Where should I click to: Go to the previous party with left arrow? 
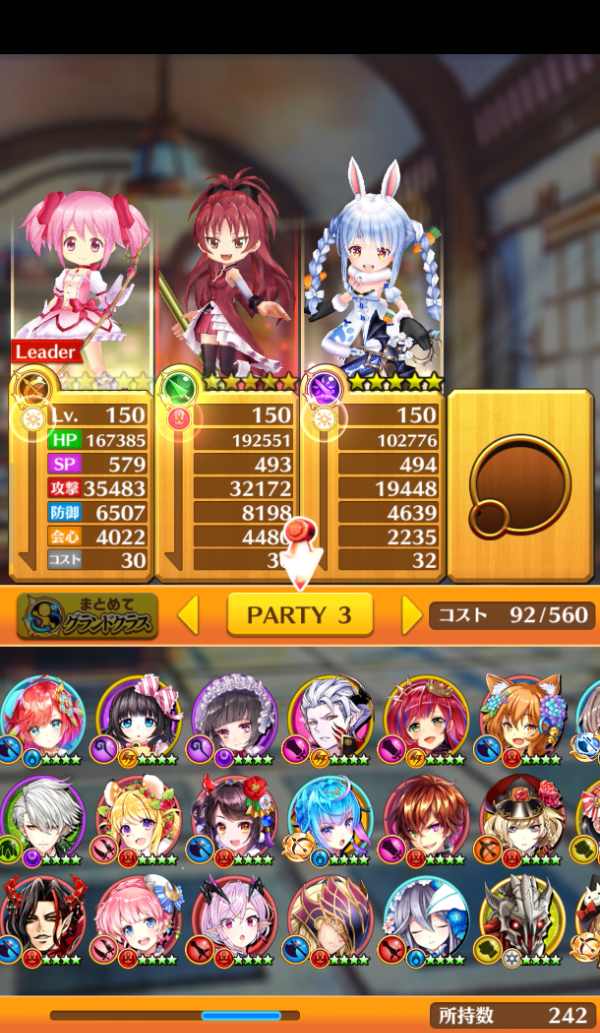pos(189,615)
